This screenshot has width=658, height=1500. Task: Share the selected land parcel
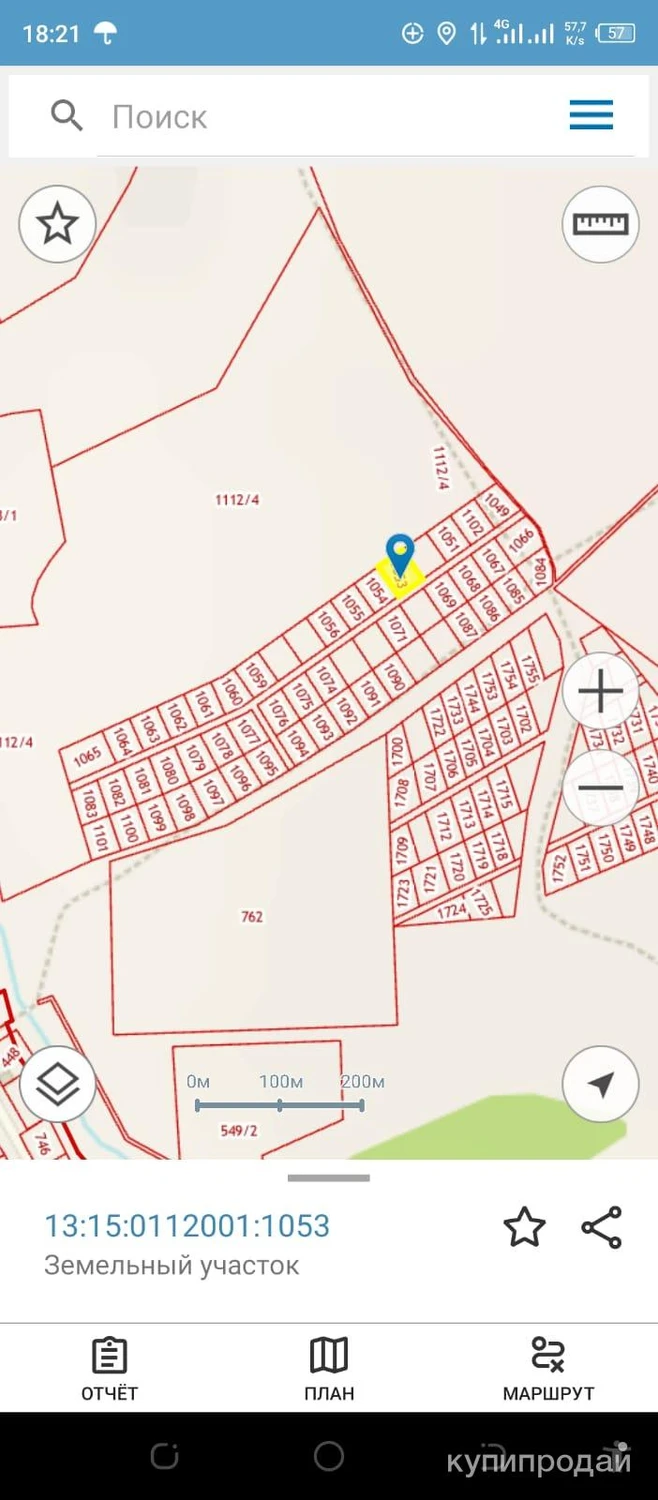point(601,1227)
